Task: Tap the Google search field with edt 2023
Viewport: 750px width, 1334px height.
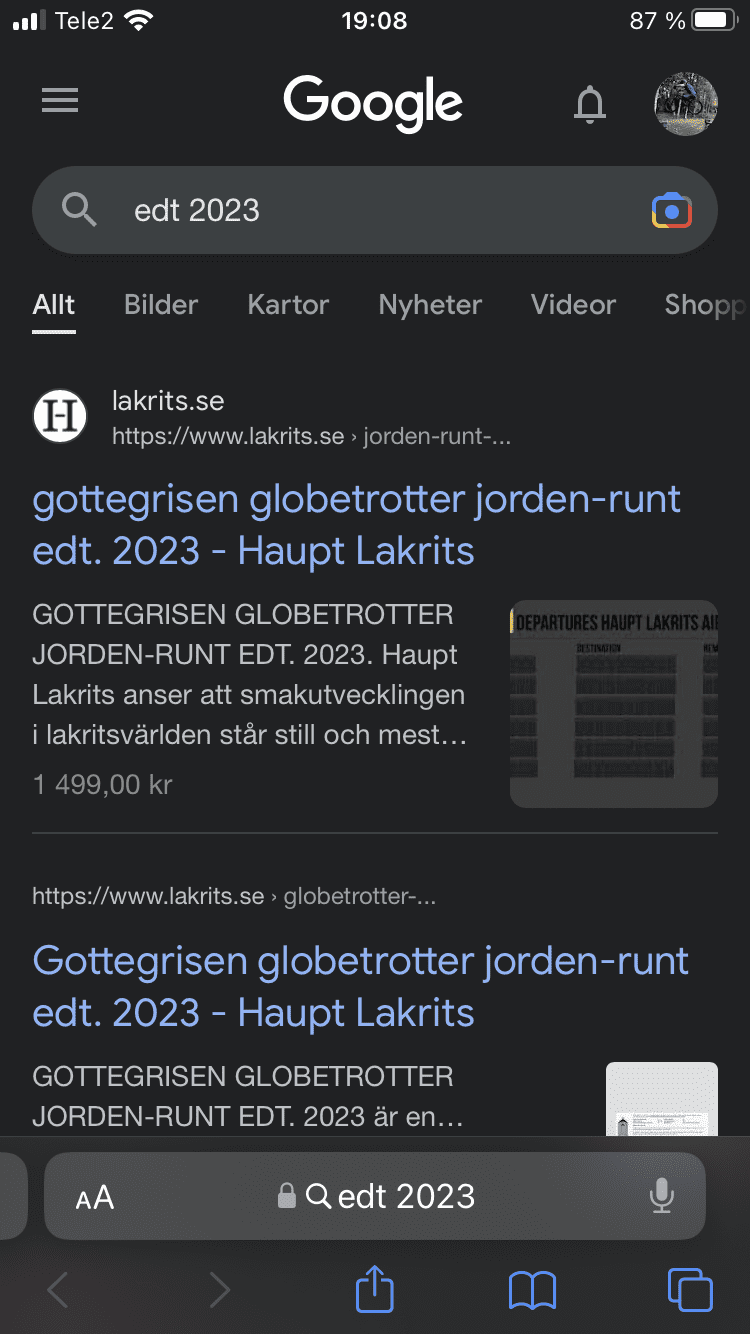Action: (x=375, y=210)
